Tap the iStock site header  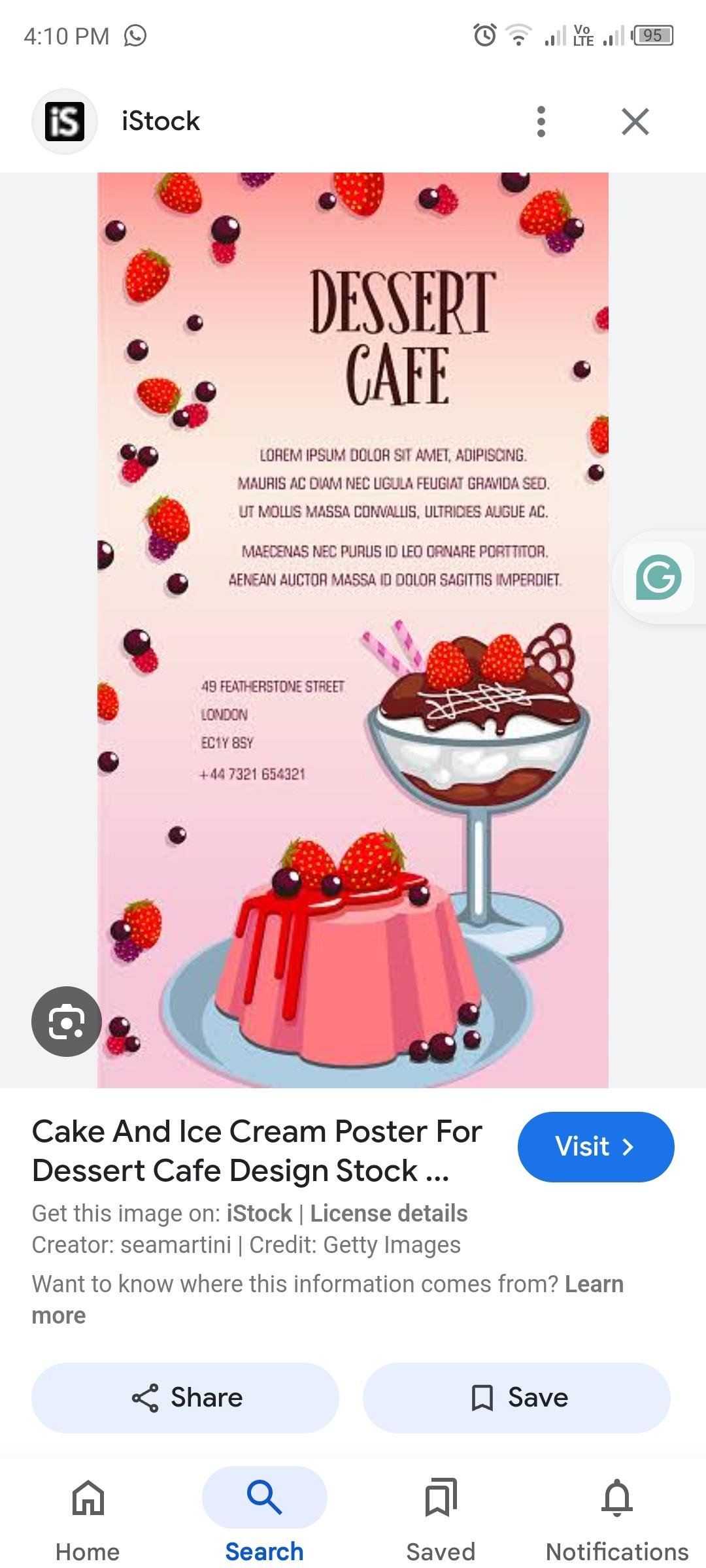point(160,122)
